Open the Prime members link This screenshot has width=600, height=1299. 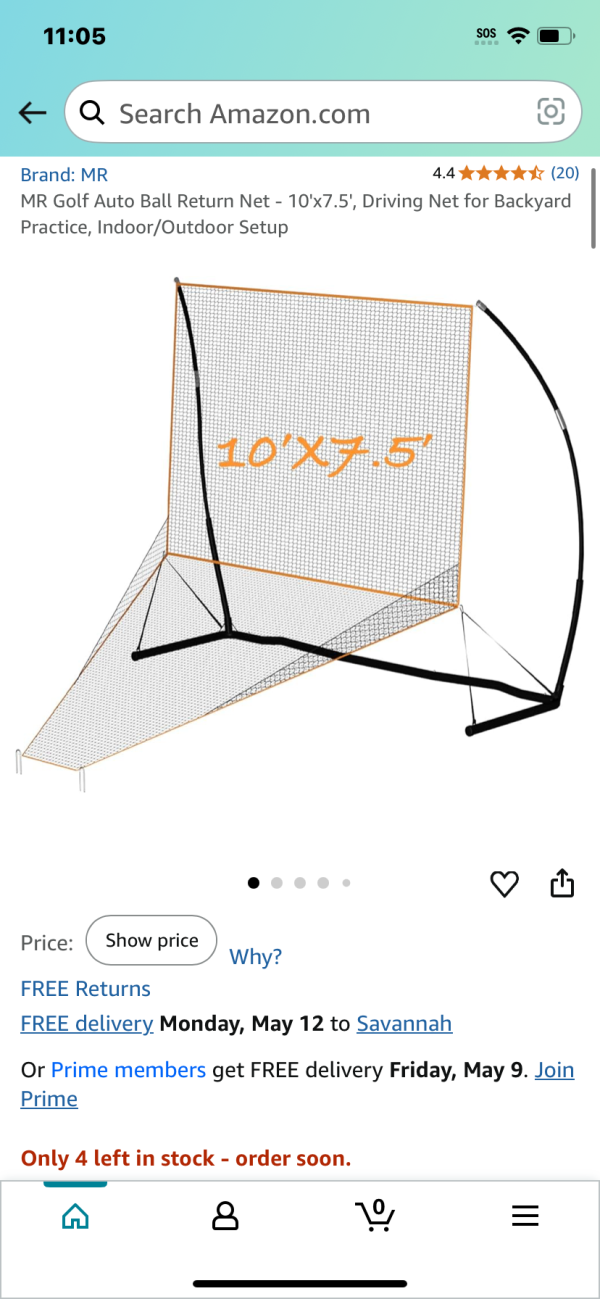tap(128, 1070)
